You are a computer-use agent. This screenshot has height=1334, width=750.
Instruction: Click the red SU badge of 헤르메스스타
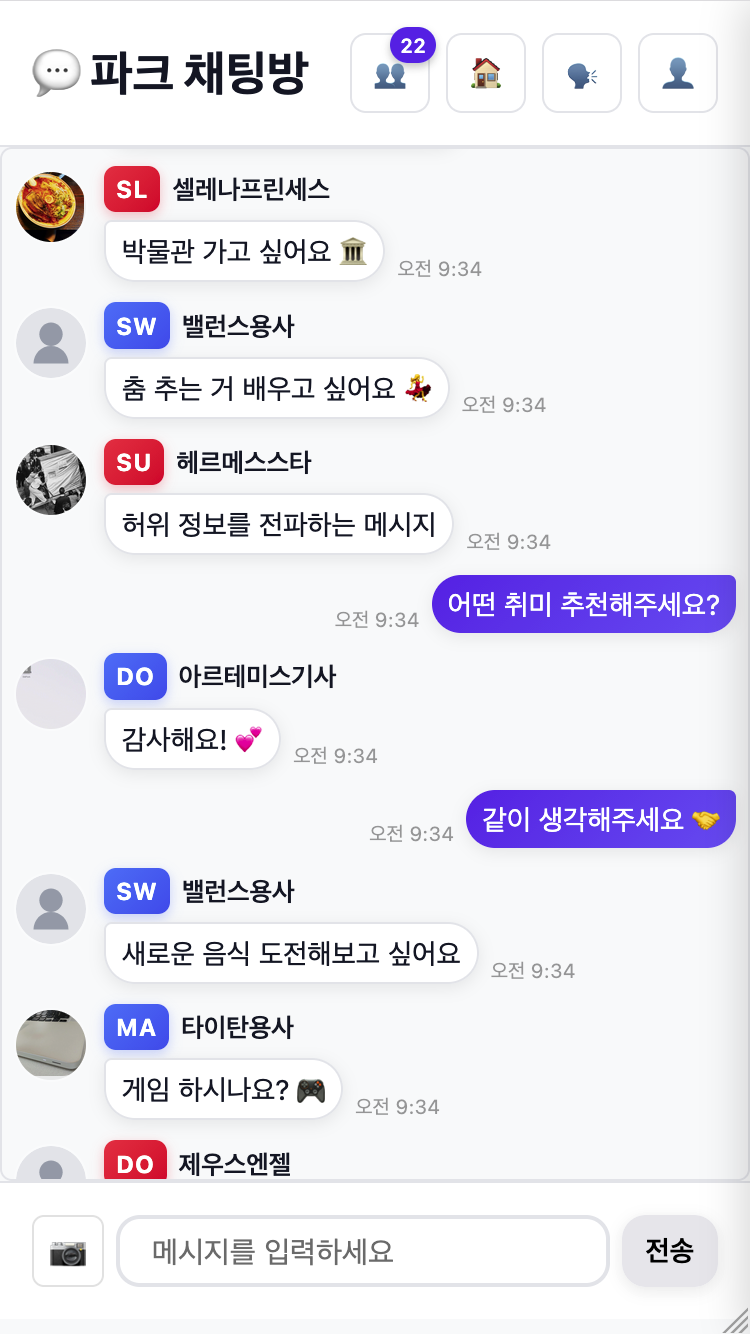(x=133, y=462)
